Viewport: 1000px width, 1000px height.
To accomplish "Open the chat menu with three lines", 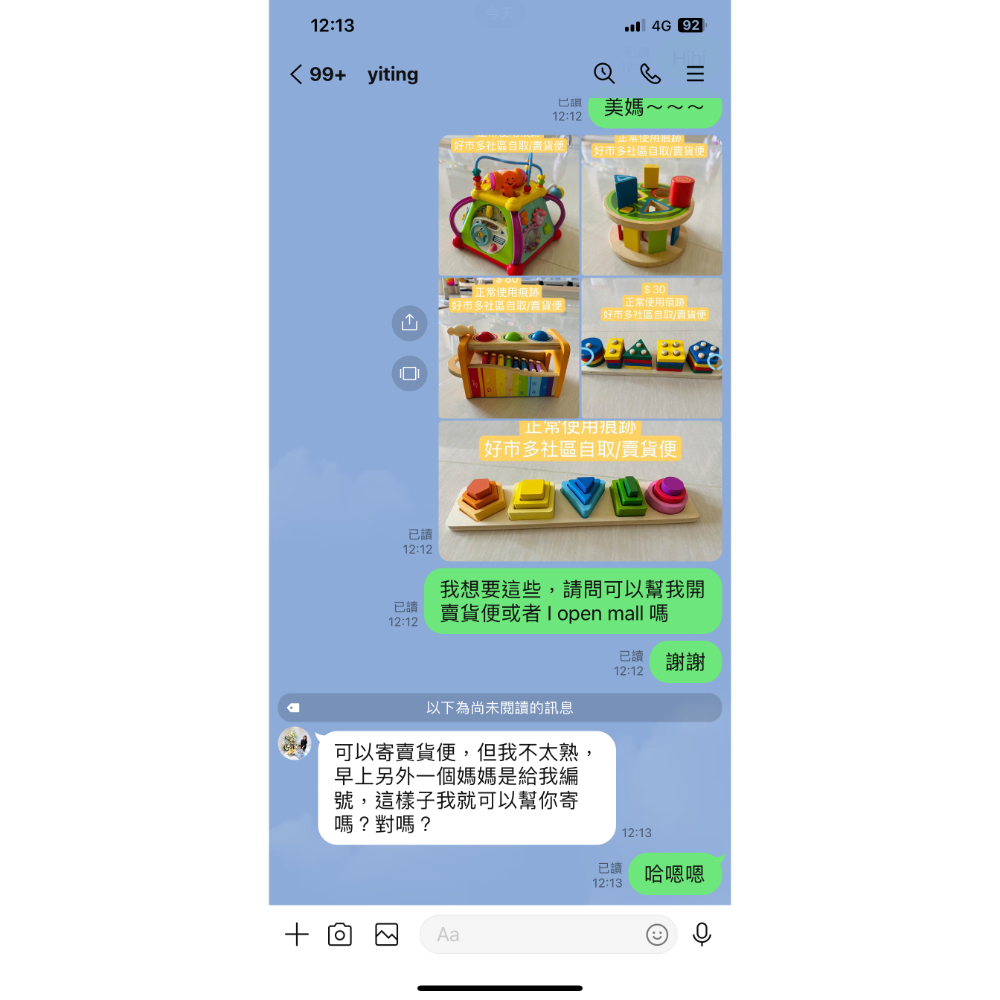I will coord(695,73).
